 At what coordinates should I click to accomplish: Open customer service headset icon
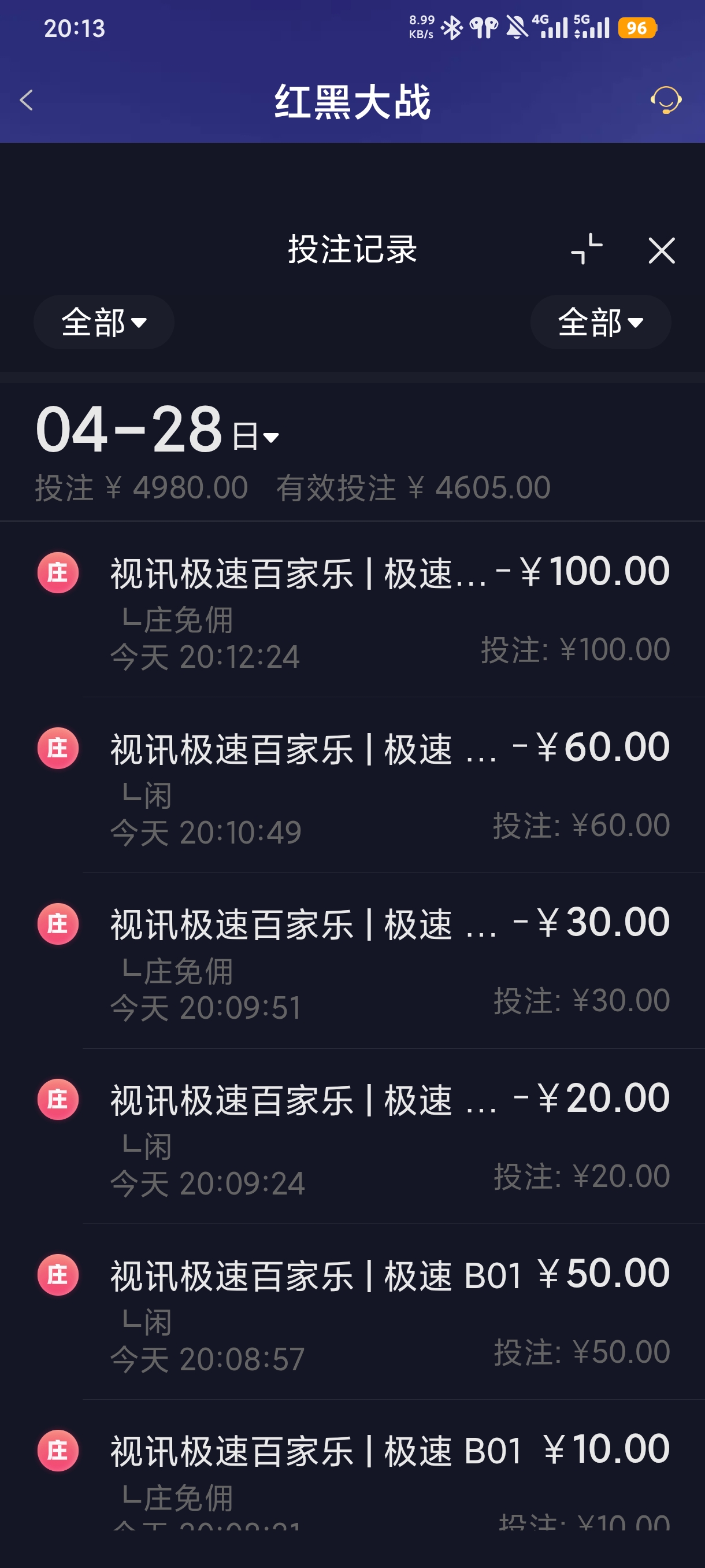click(666, 101)
